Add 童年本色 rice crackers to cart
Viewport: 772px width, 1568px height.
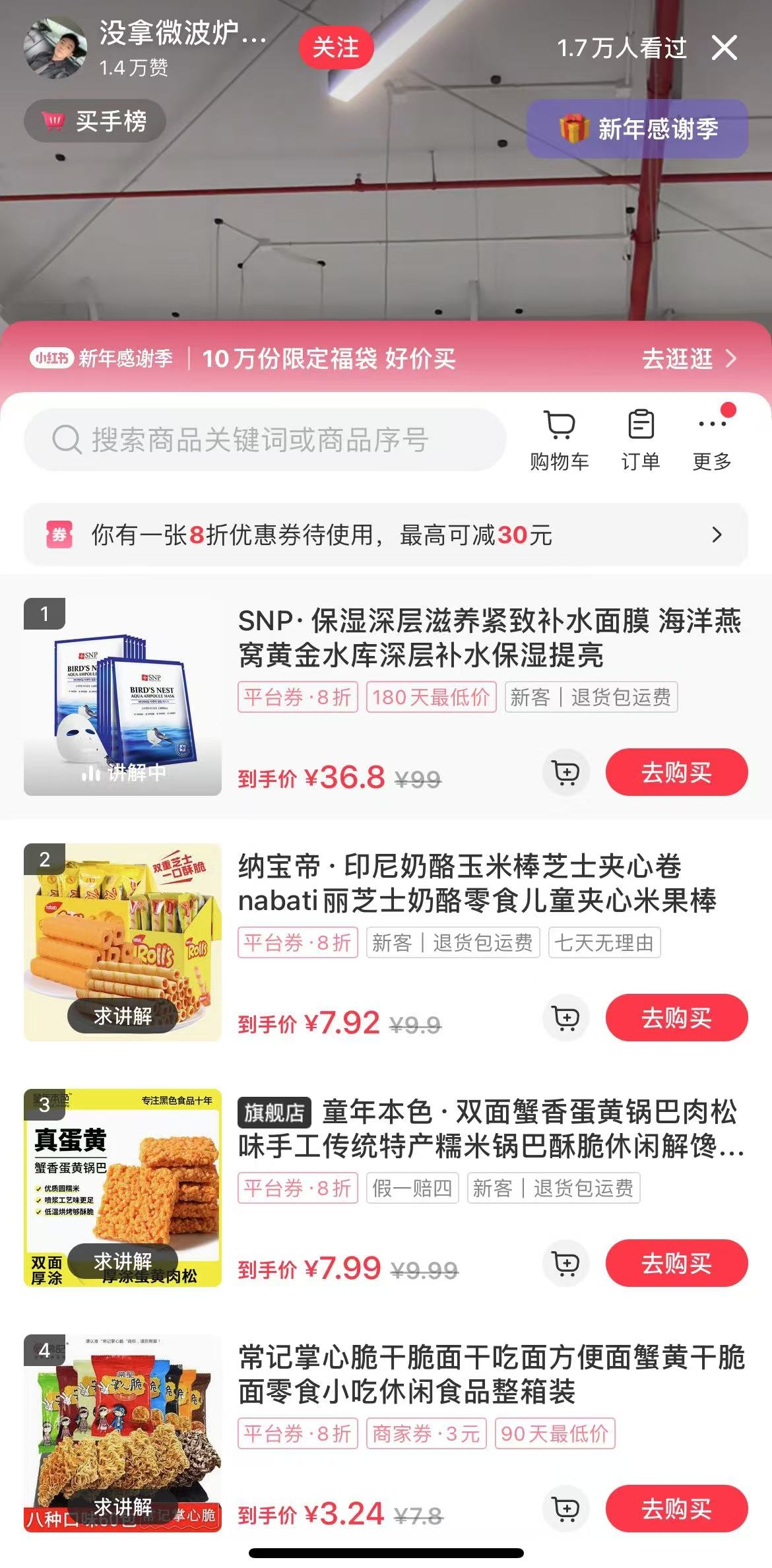click(565, 1263)
